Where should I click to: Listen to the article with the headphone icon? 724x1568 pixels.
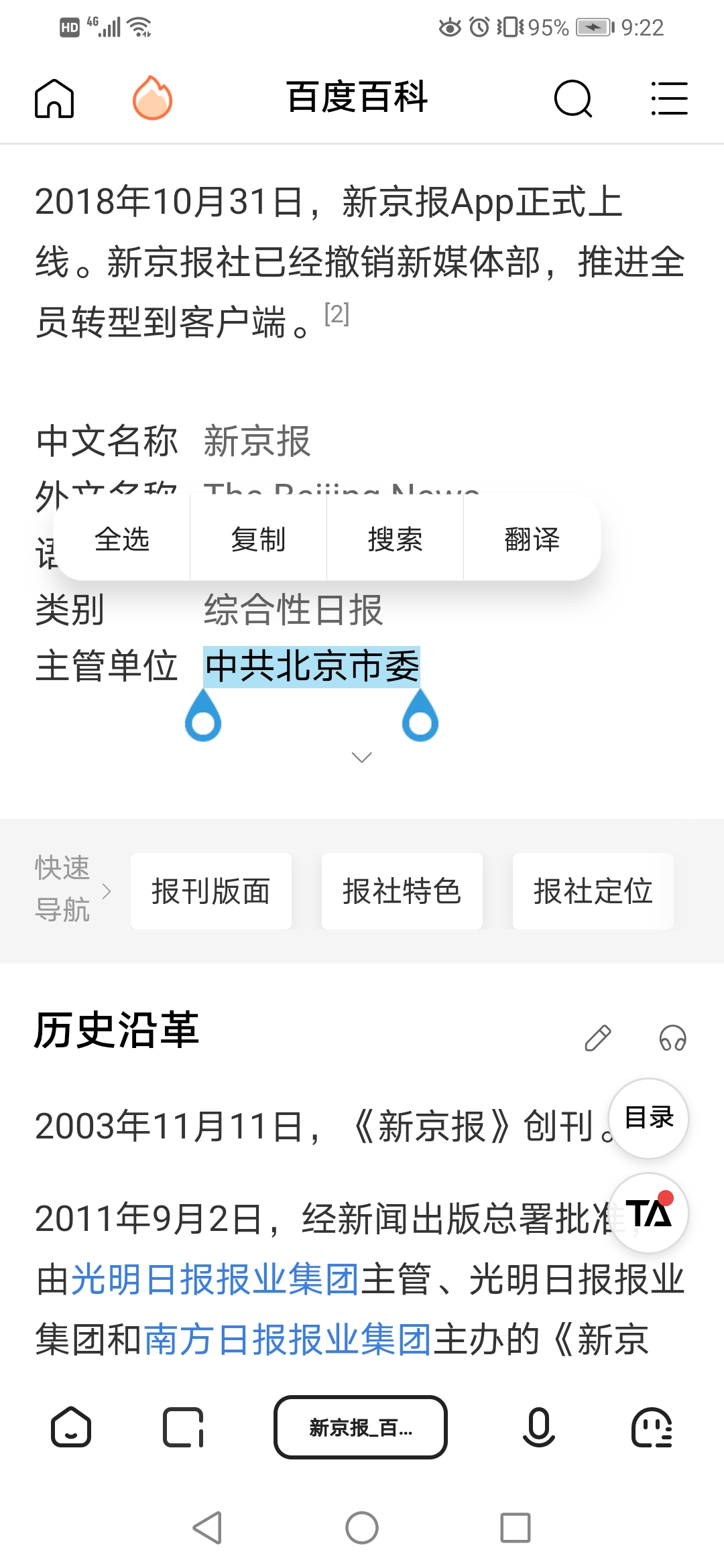point(672,1038)
